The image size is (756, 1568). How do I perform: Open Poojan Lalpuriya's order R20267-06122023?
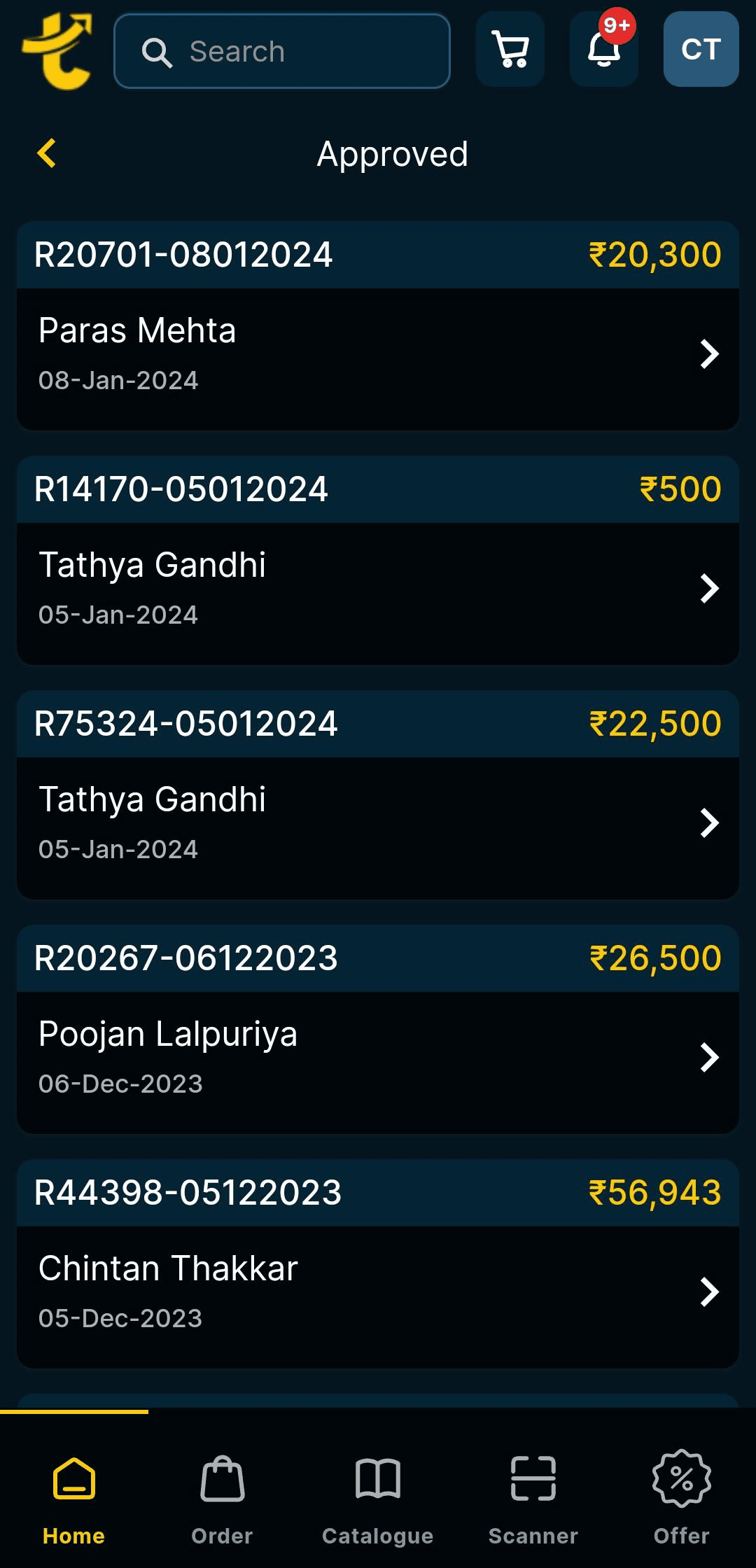(x=378, y=1058)
